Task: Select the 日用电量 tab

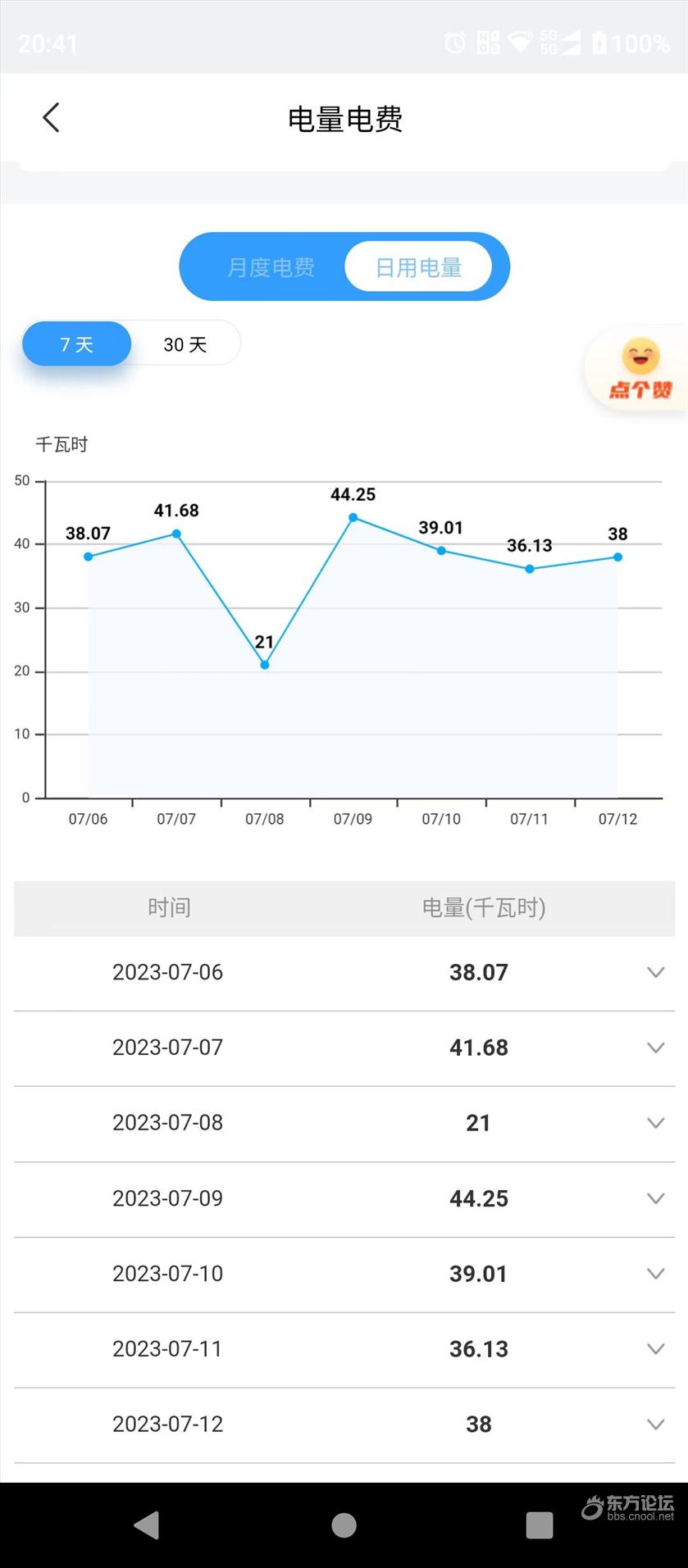Action: tap(418, 267)
